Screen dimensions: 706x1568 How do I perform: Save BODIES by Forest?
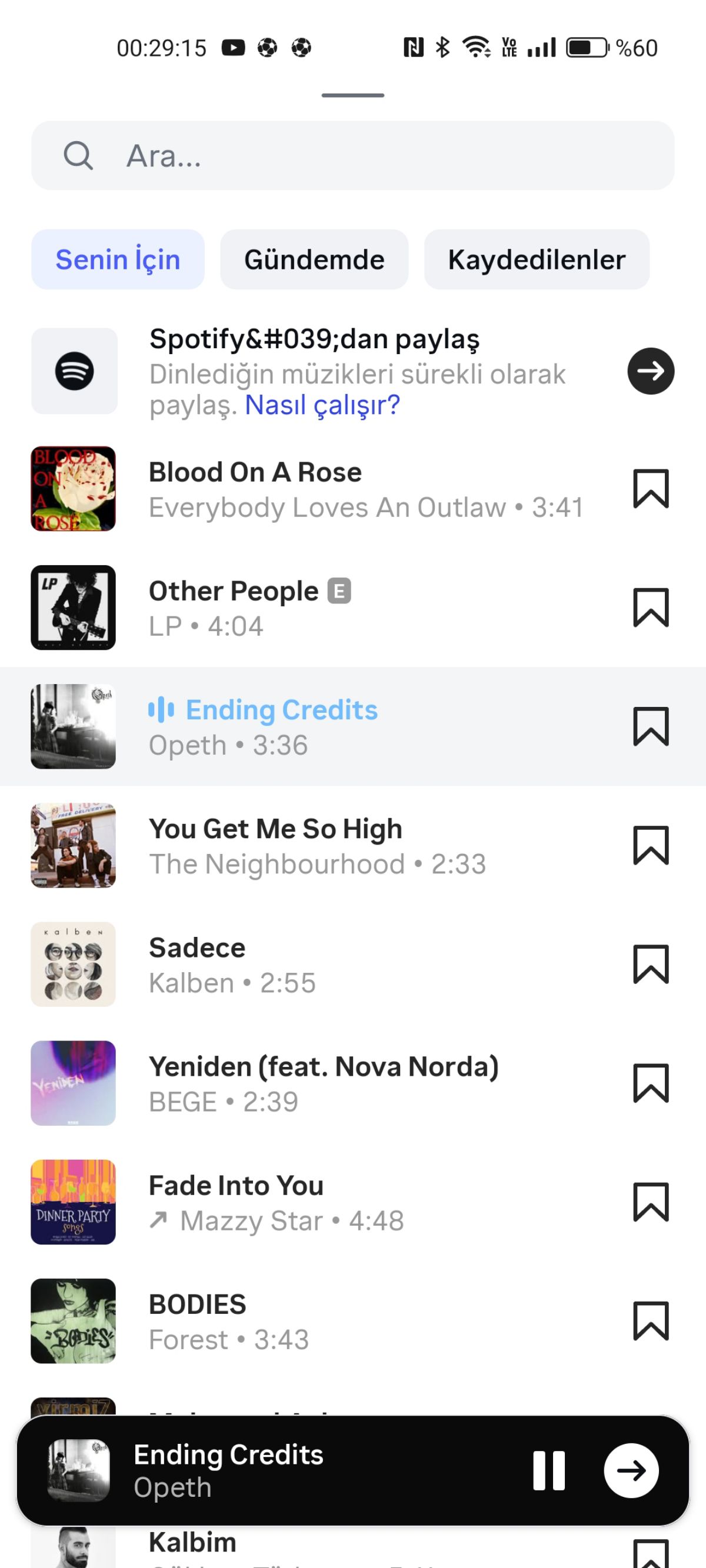click(x=651, y=1321)
